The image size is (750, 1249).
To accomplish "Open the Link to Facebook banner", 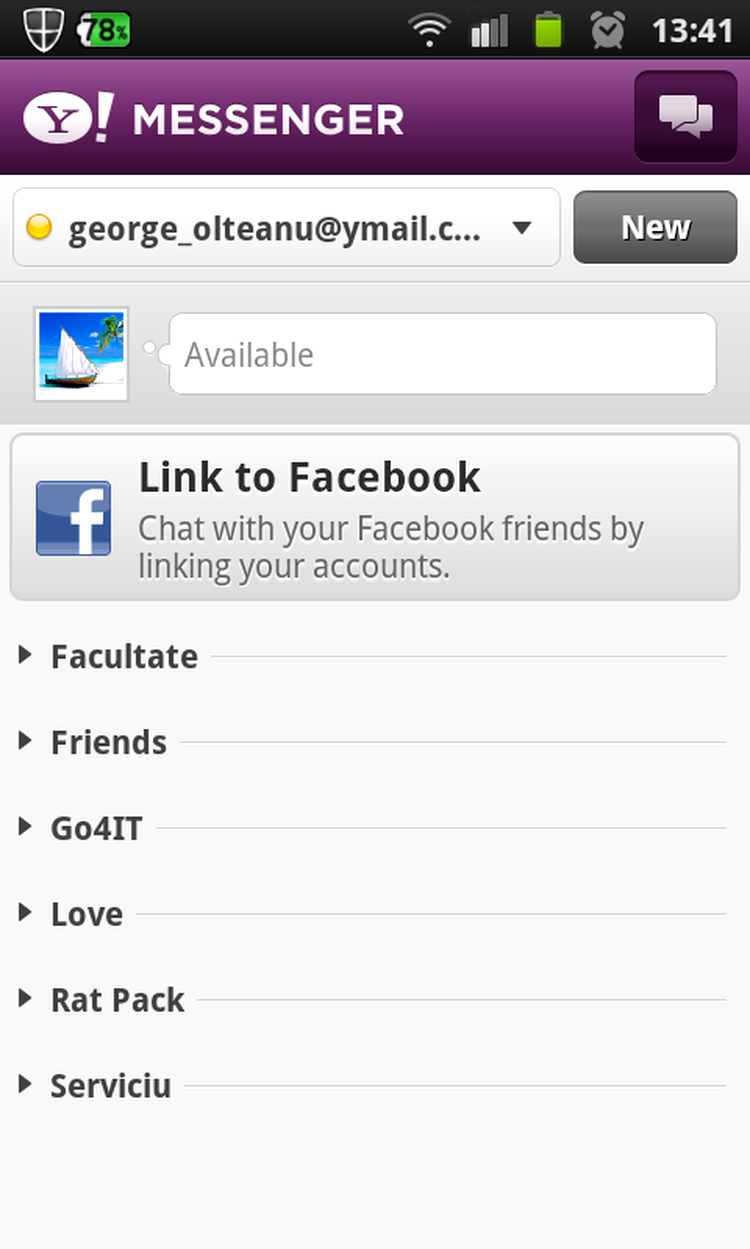I will coord(375,517).
